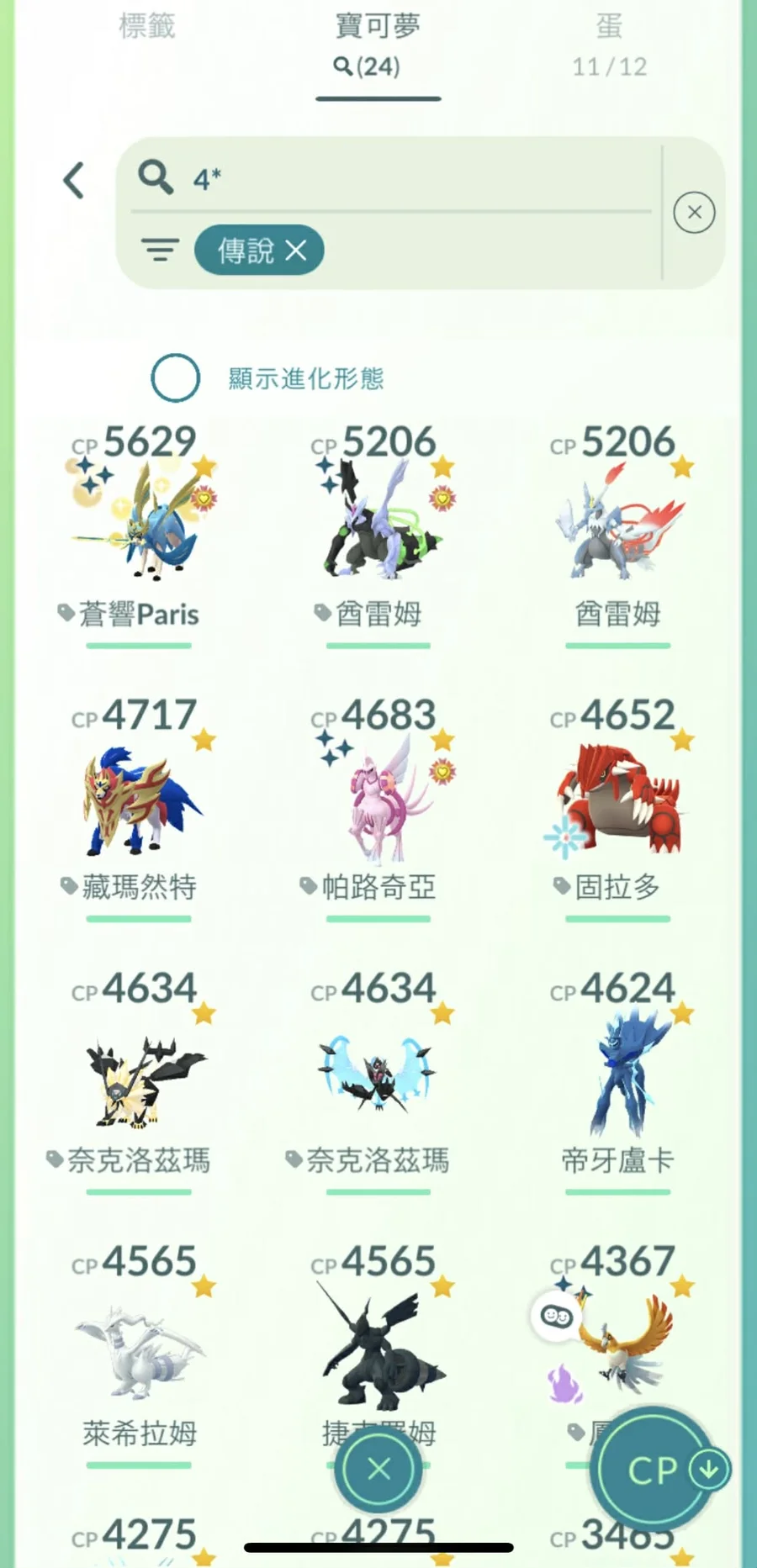Click the tag icon beside 蒼響Paris
The image size is (757, 1568).
coord(66,613)
